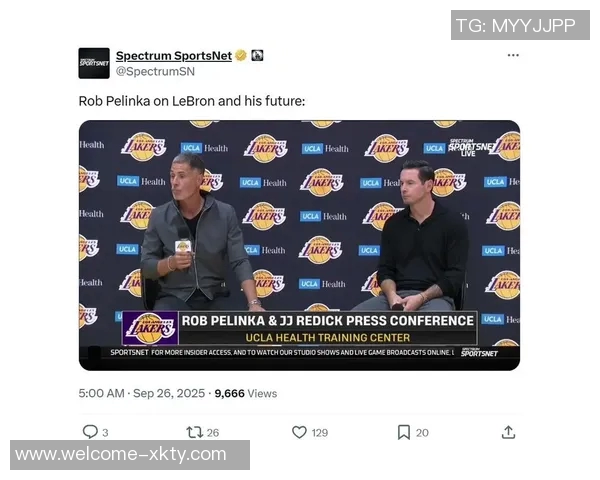
Task: Play the Rob Pelinka press conference video
Action: click(x=299, y=245)
